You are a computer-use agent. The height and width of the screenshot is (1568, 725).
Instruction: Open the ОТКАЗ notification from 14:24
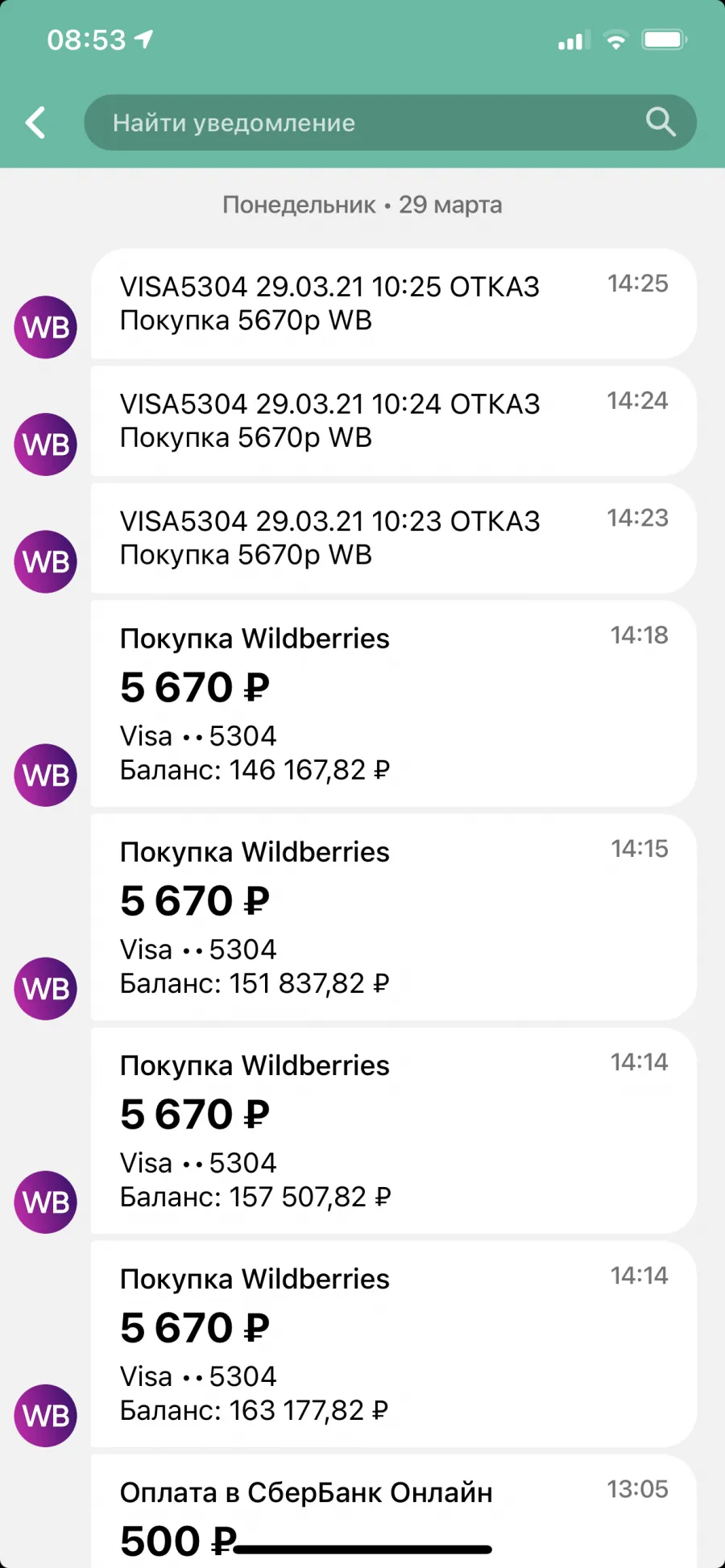click(393, 421)
